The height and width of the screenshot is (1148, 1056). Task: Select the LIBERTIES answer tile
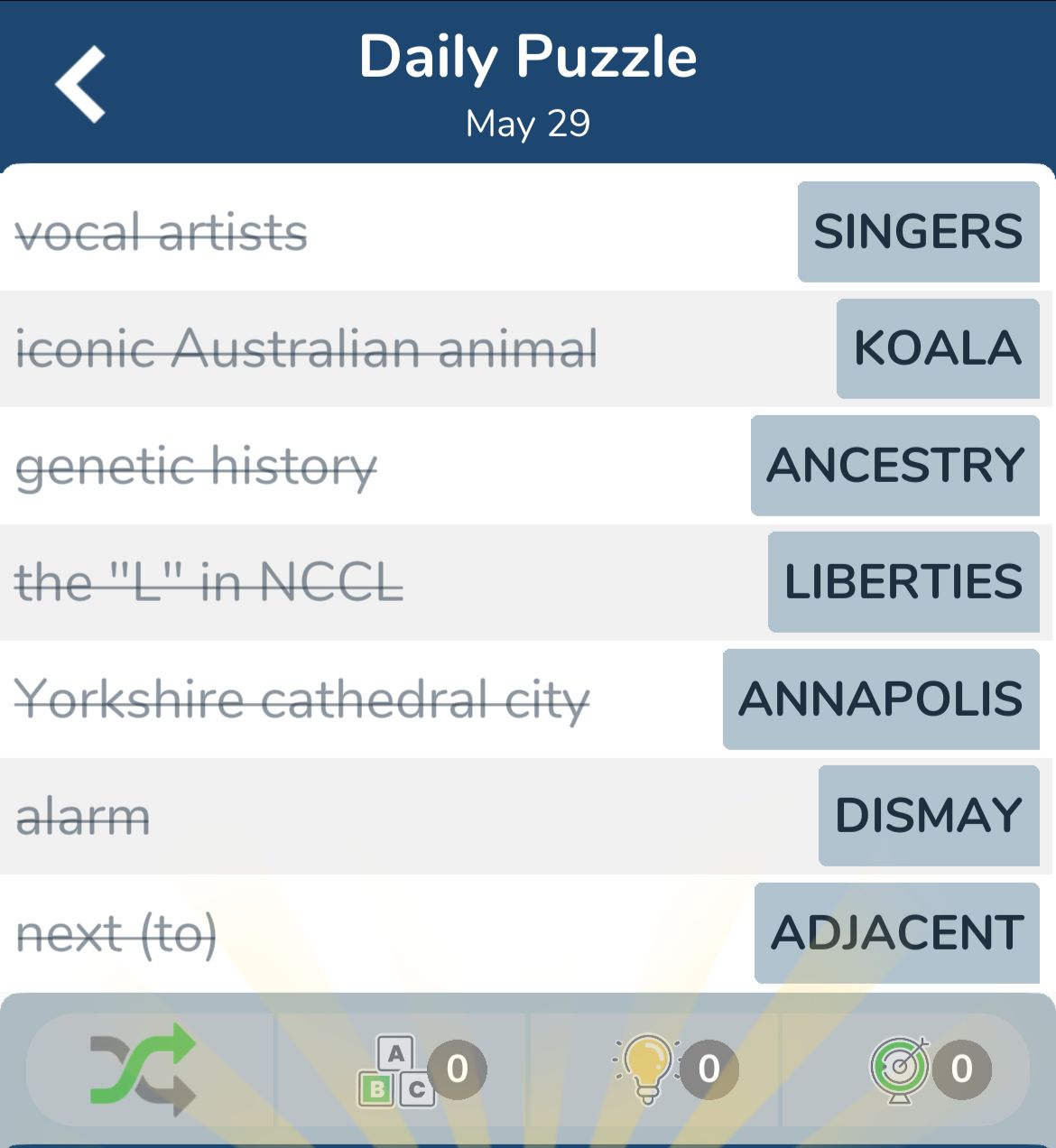pyautogui.click(x=903, y=582)
